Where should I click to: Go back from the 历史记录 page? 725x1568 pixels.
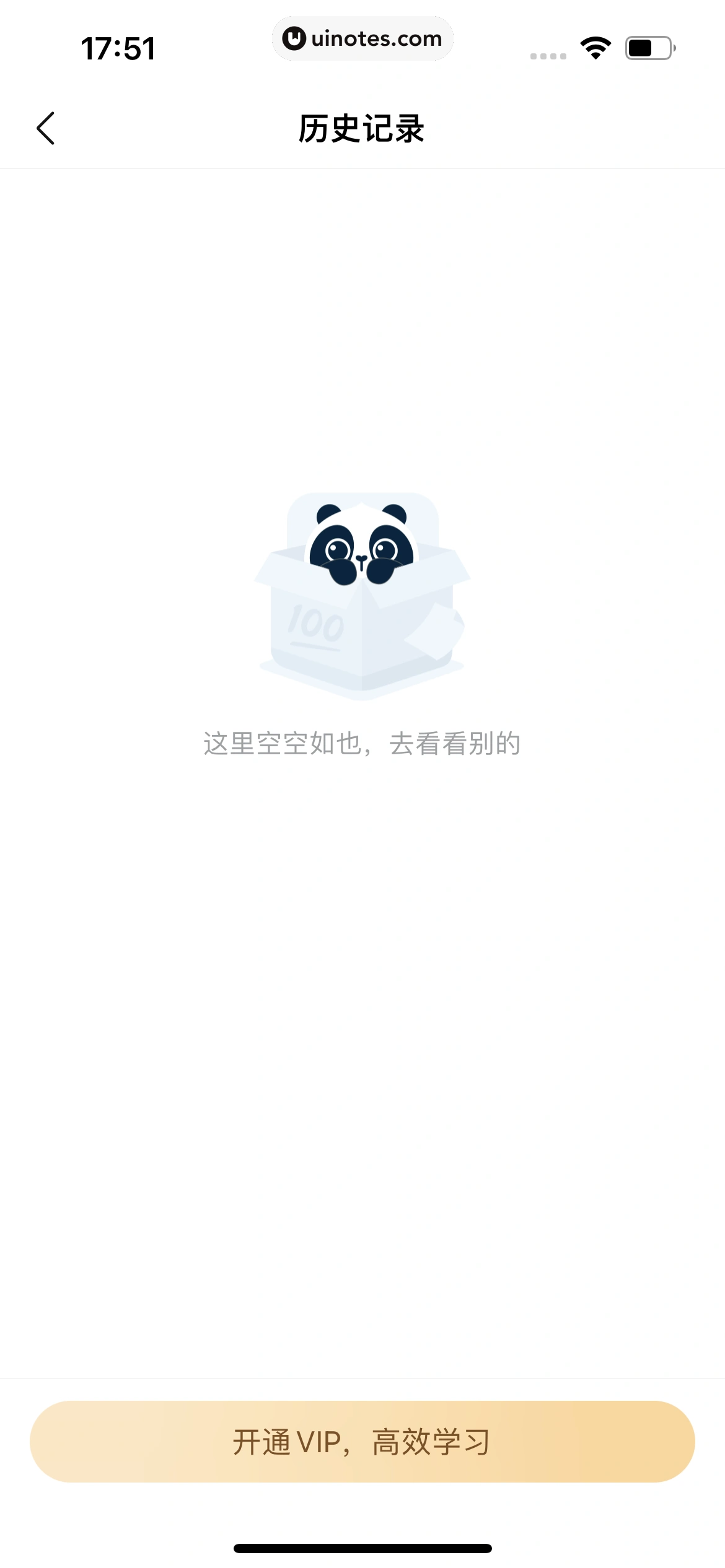tap(46, 128)
